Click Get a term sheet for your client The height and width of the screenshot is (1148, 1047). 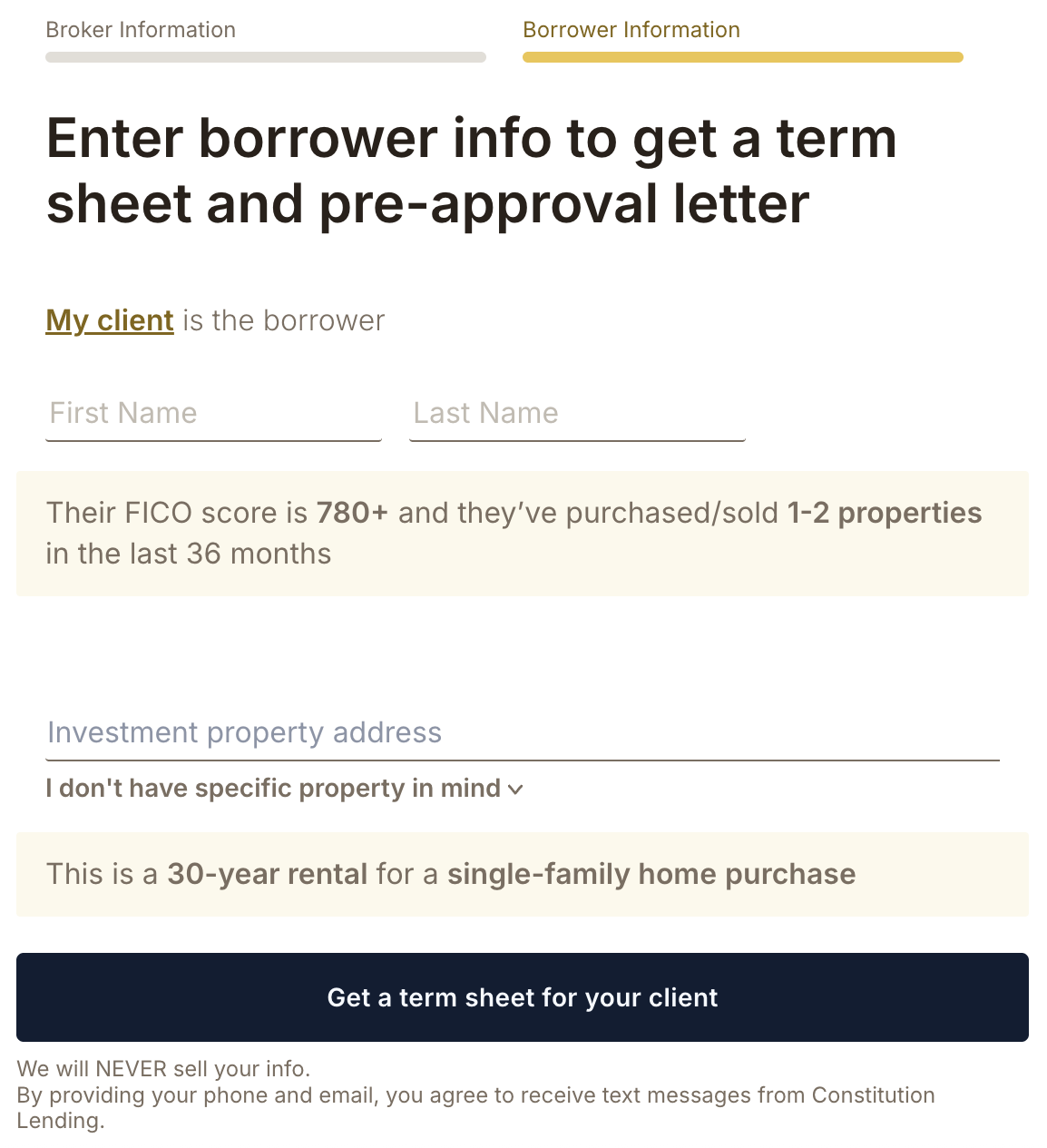tap(523, 997)
